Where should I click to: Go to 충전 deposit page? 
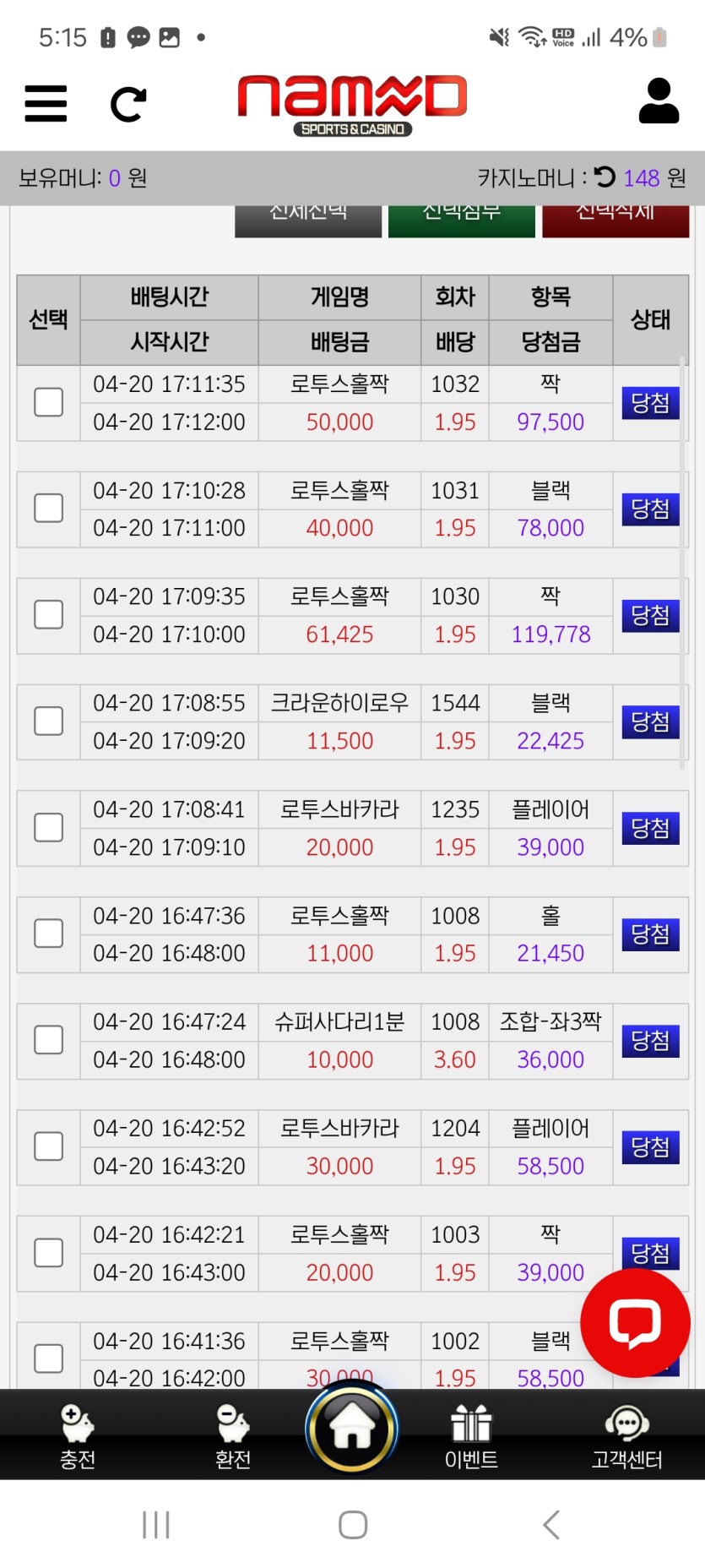click(x=78, y=1436)
